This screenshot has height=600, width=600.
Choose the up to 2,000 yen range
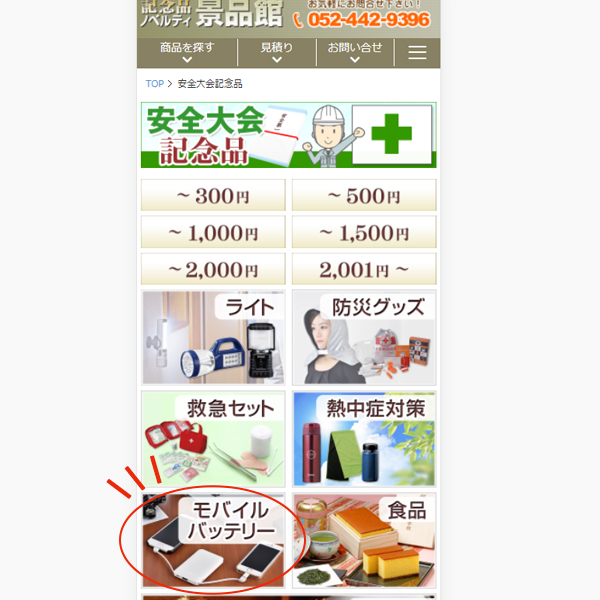(x=213, y=269)
